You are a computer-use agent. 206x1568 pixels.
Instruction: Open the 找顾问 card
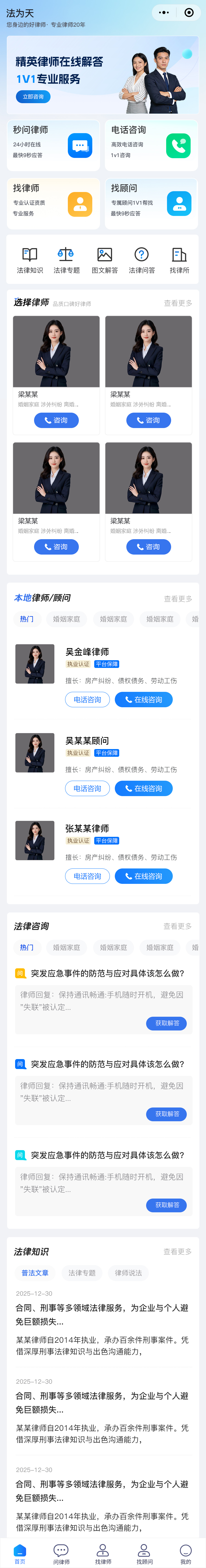pos(151,203)
